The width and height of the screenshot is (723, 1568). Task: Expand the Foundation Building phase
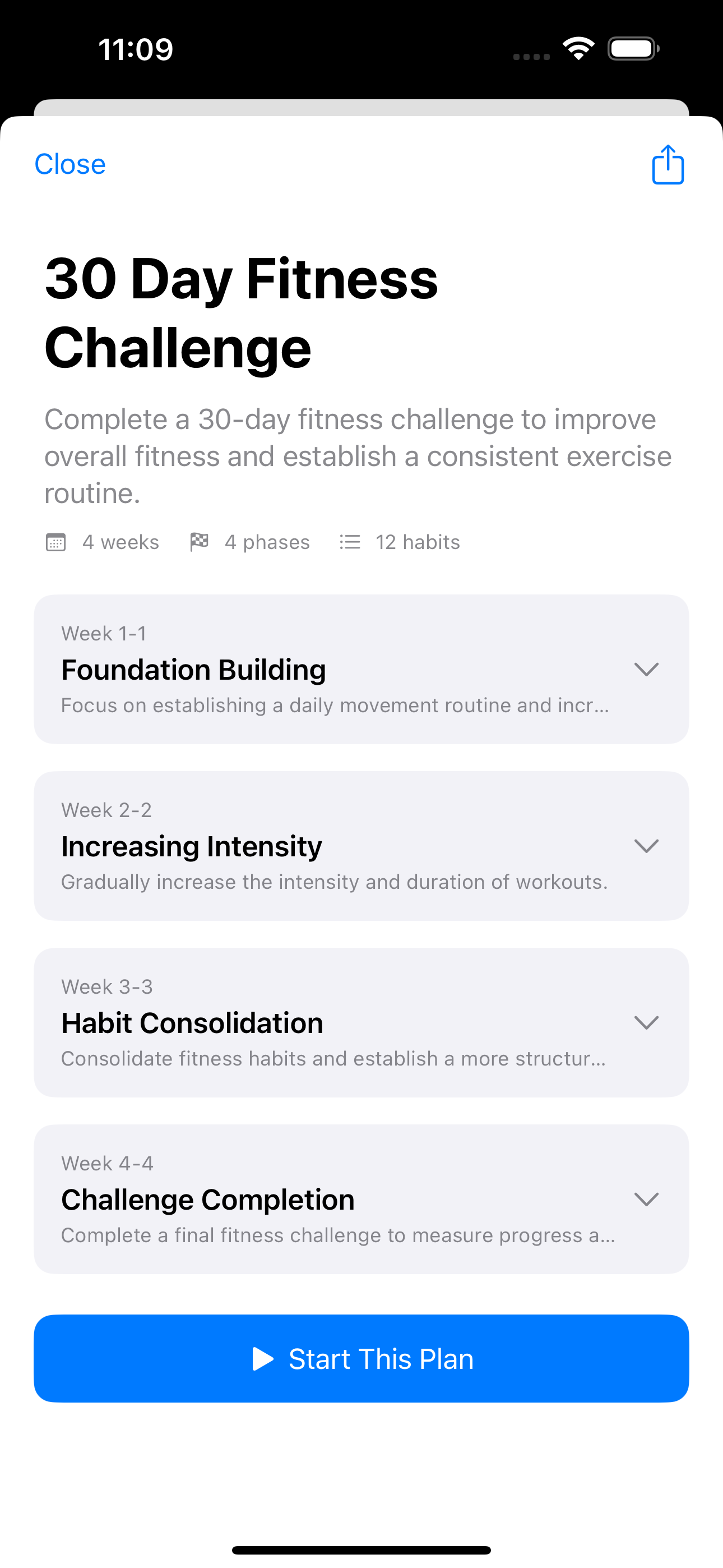coord(646,669)
